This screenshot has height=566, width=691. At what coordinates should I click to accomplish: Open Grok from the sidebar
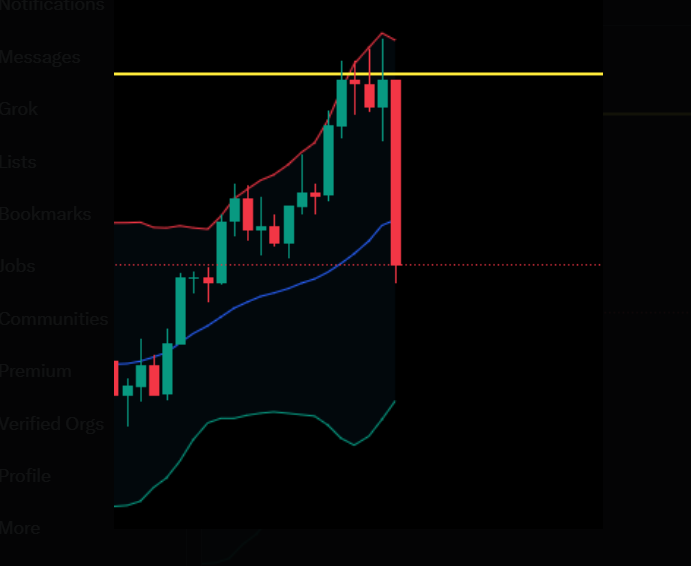[20, 109]
